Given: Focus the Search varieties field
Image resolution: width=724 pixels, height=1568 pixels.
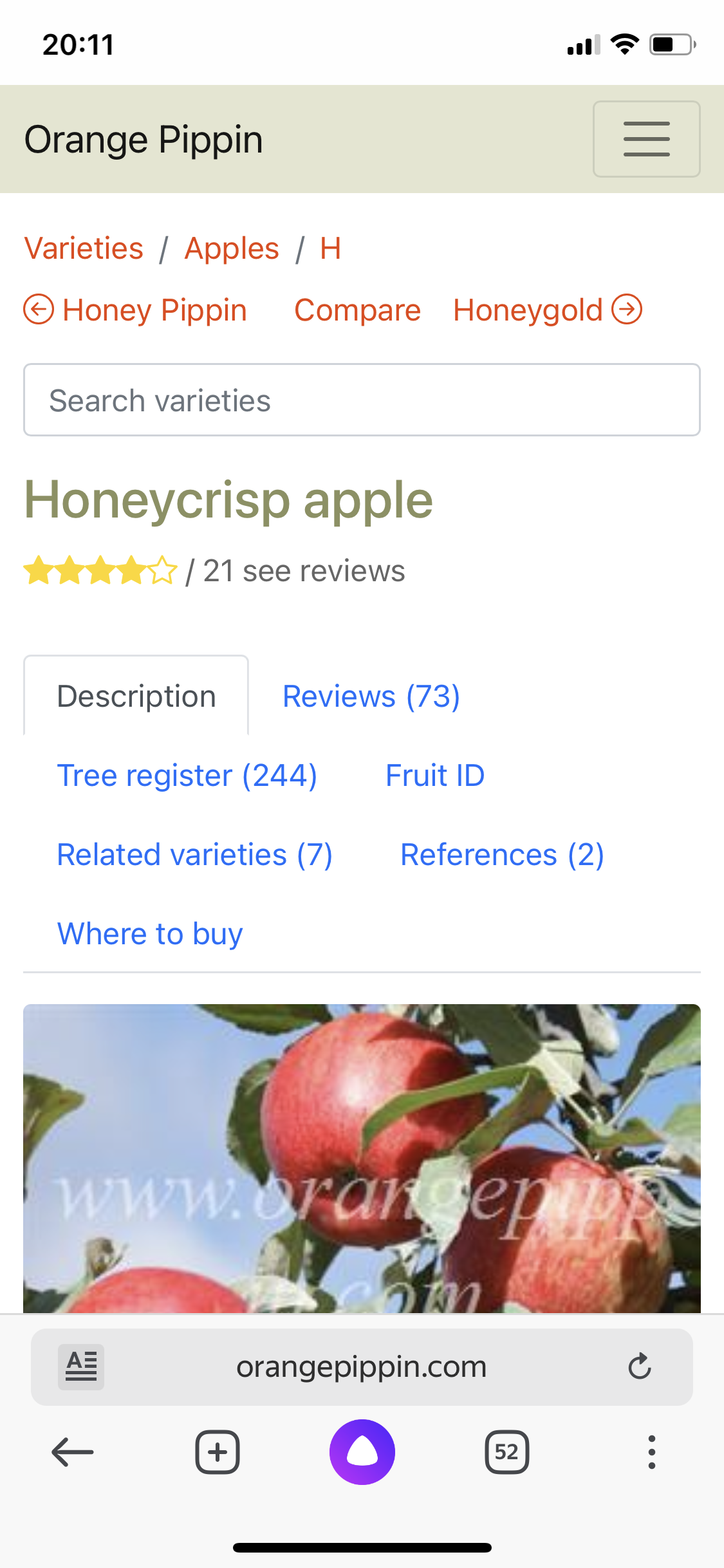Looking at the screenshot, I should [362, 400].
